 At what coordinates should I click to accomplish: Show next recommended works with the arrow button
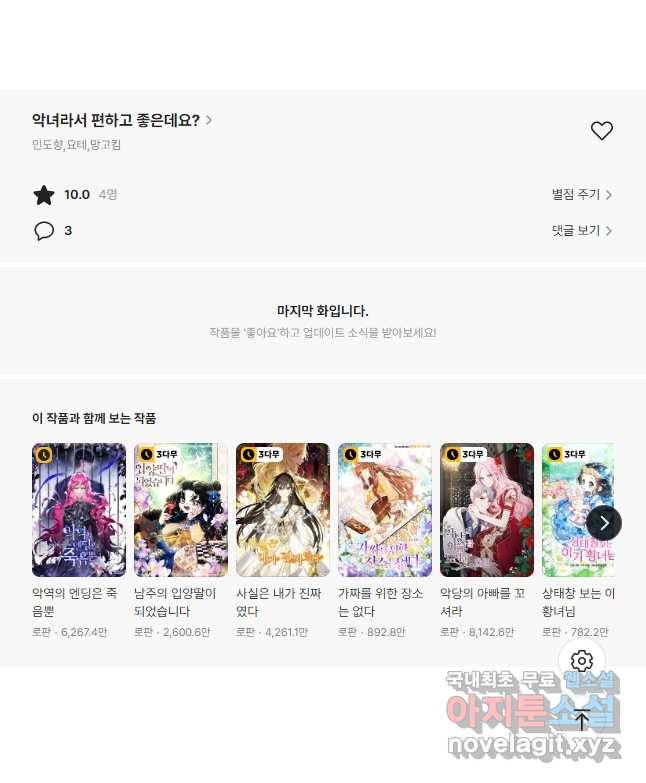[x=604, y=523]
